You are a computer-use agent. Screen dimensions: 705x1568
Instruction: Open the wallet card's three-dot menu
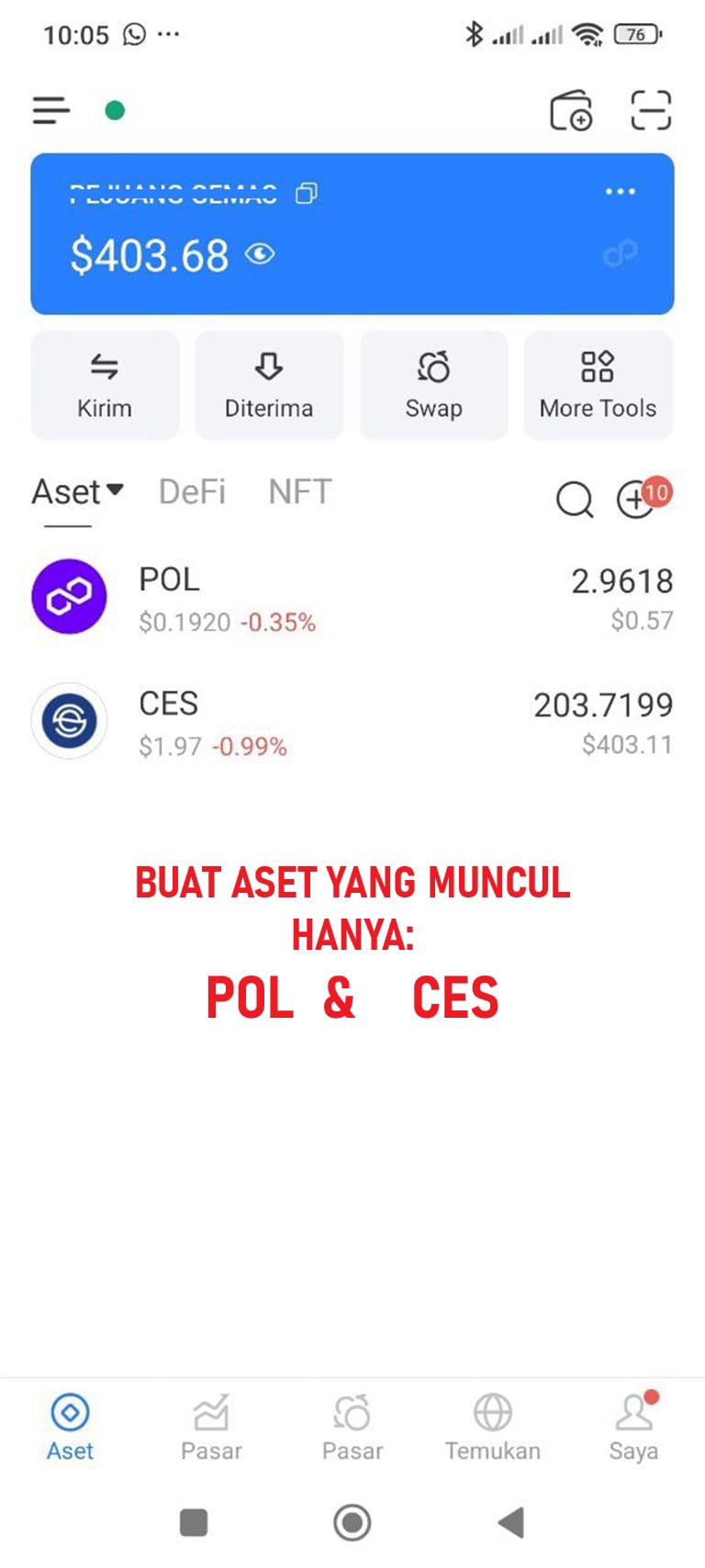(621, 192)
